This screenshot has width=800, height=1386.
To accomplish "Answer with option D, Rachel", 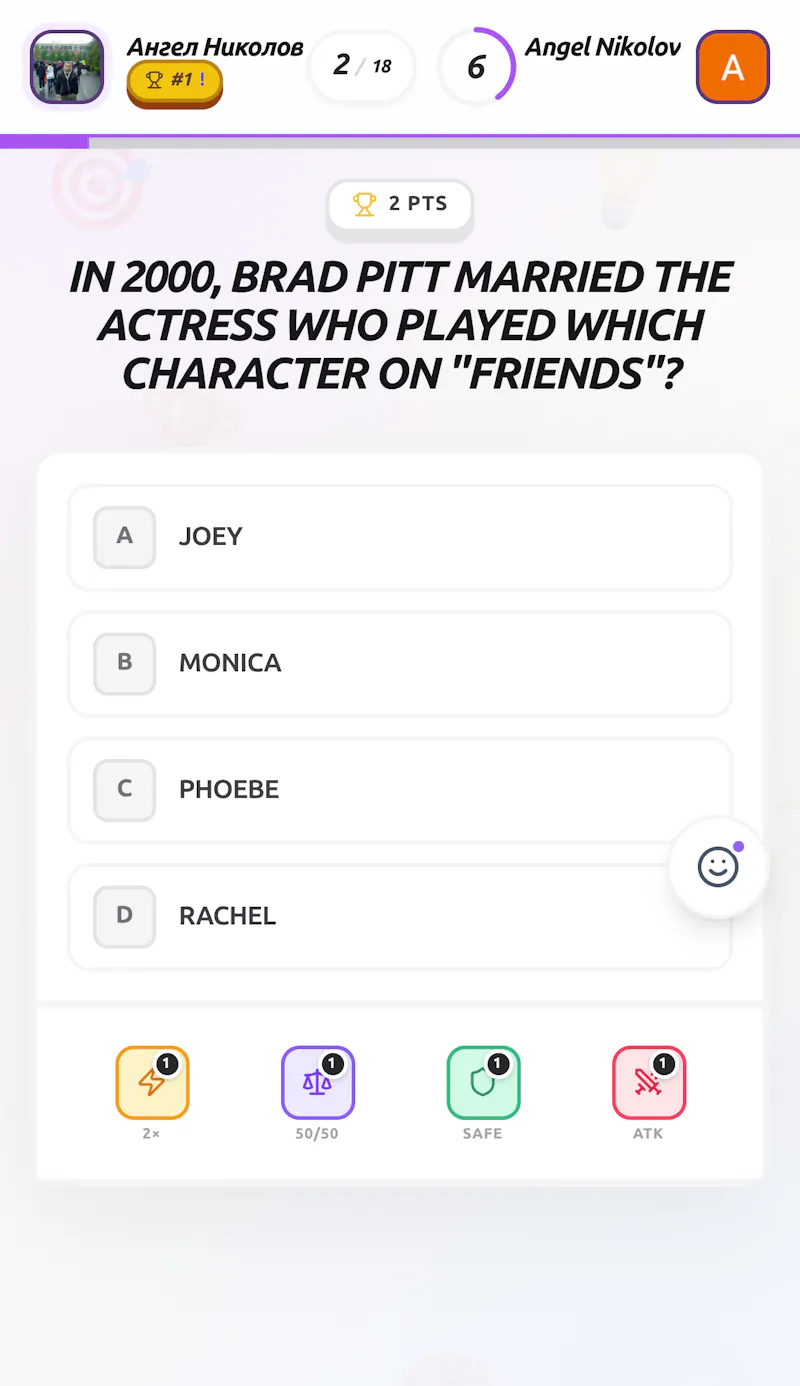I will coord(400,916).
